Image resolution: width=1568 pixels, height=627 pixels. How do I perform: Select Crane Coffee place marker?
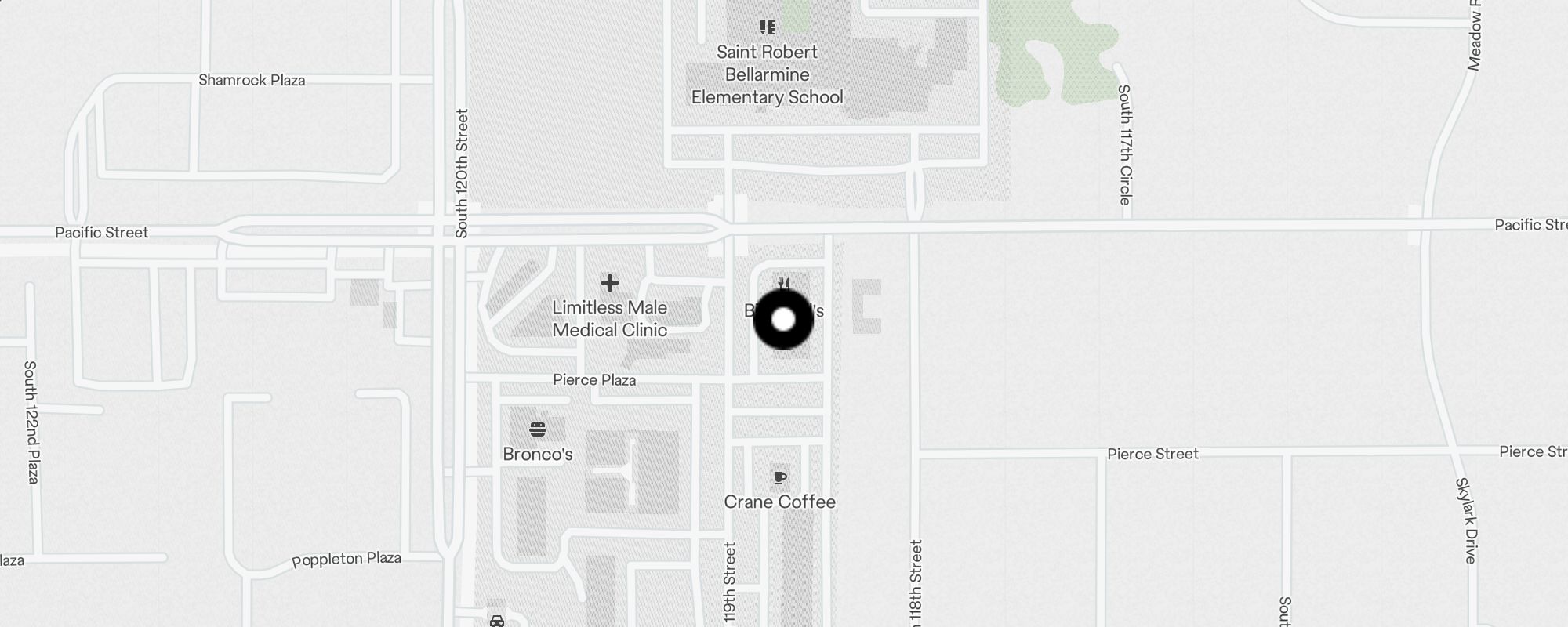coord(779,478)
